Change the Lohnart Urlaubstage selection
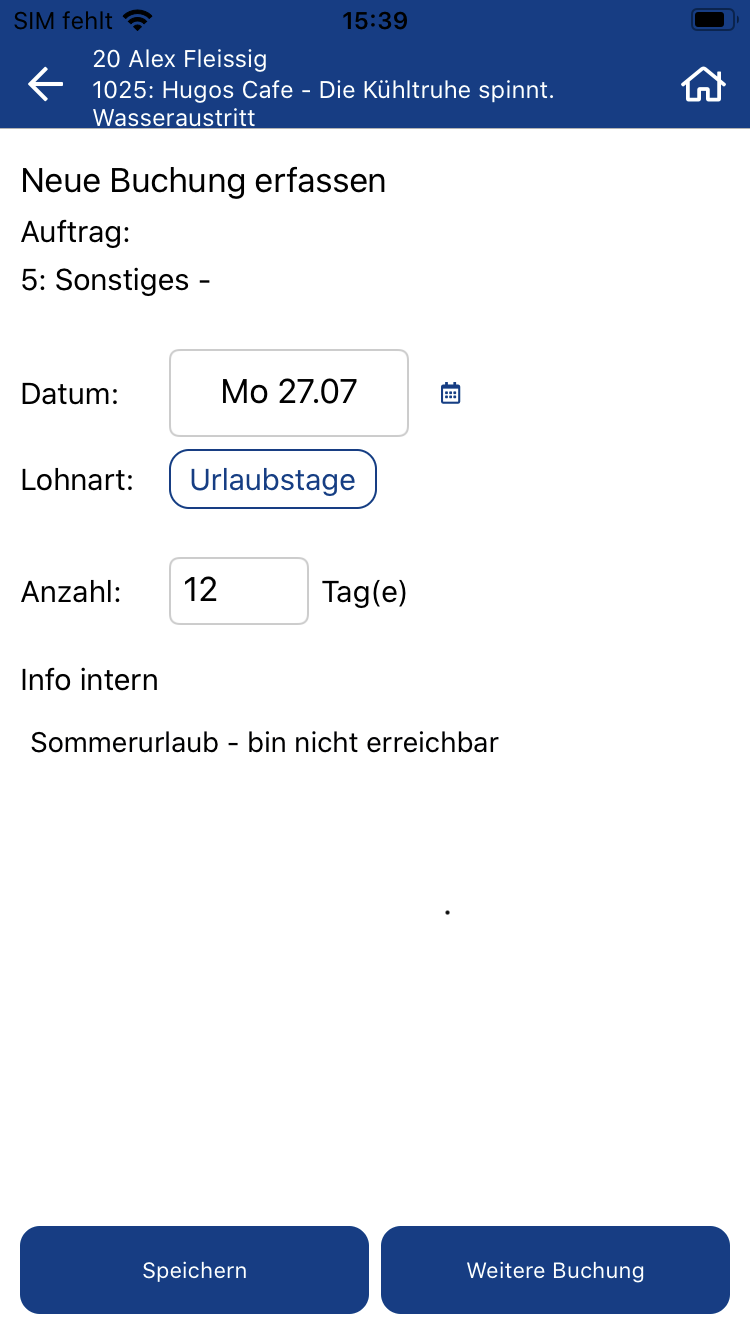The width and height of the screenshot is (750, 1334). (x=273, y=479)
